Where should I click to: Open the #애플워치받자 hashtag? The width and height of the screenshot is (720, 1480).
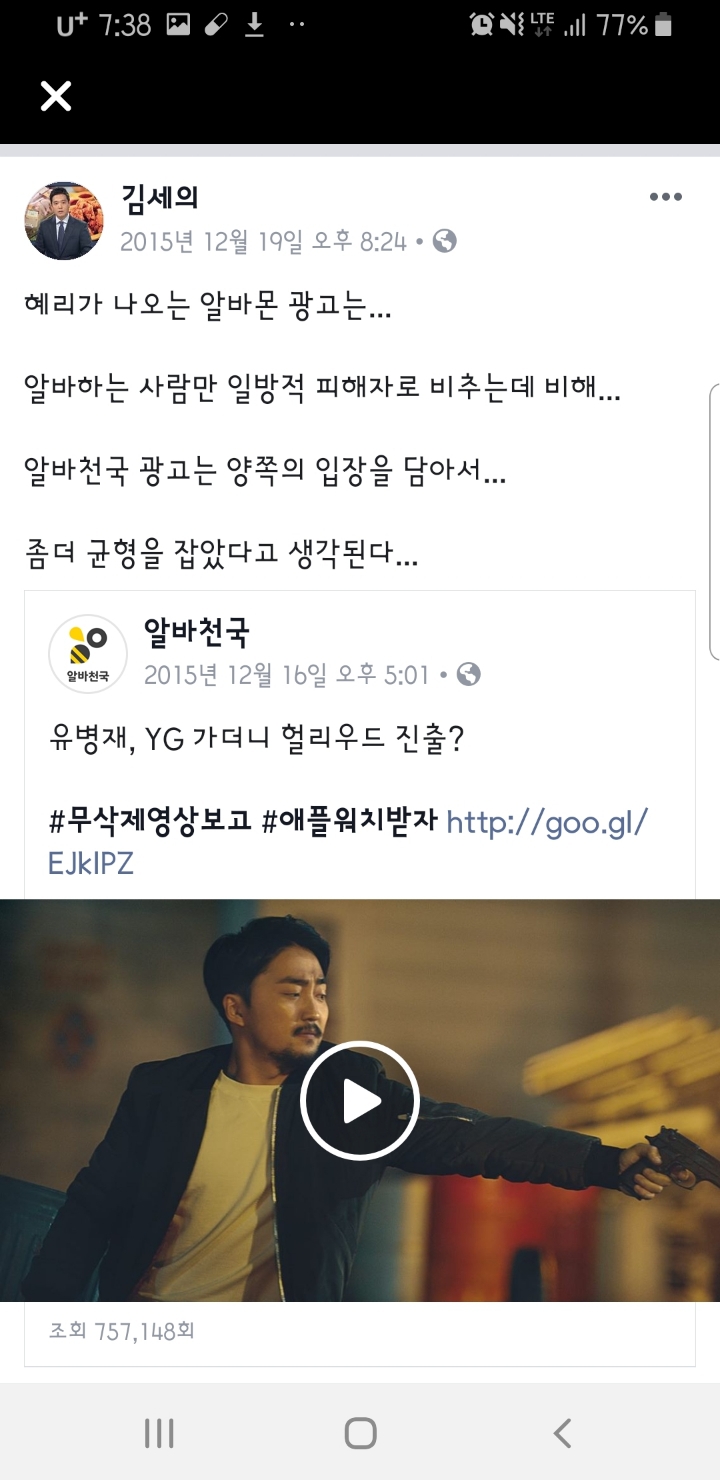click(350, 823)
